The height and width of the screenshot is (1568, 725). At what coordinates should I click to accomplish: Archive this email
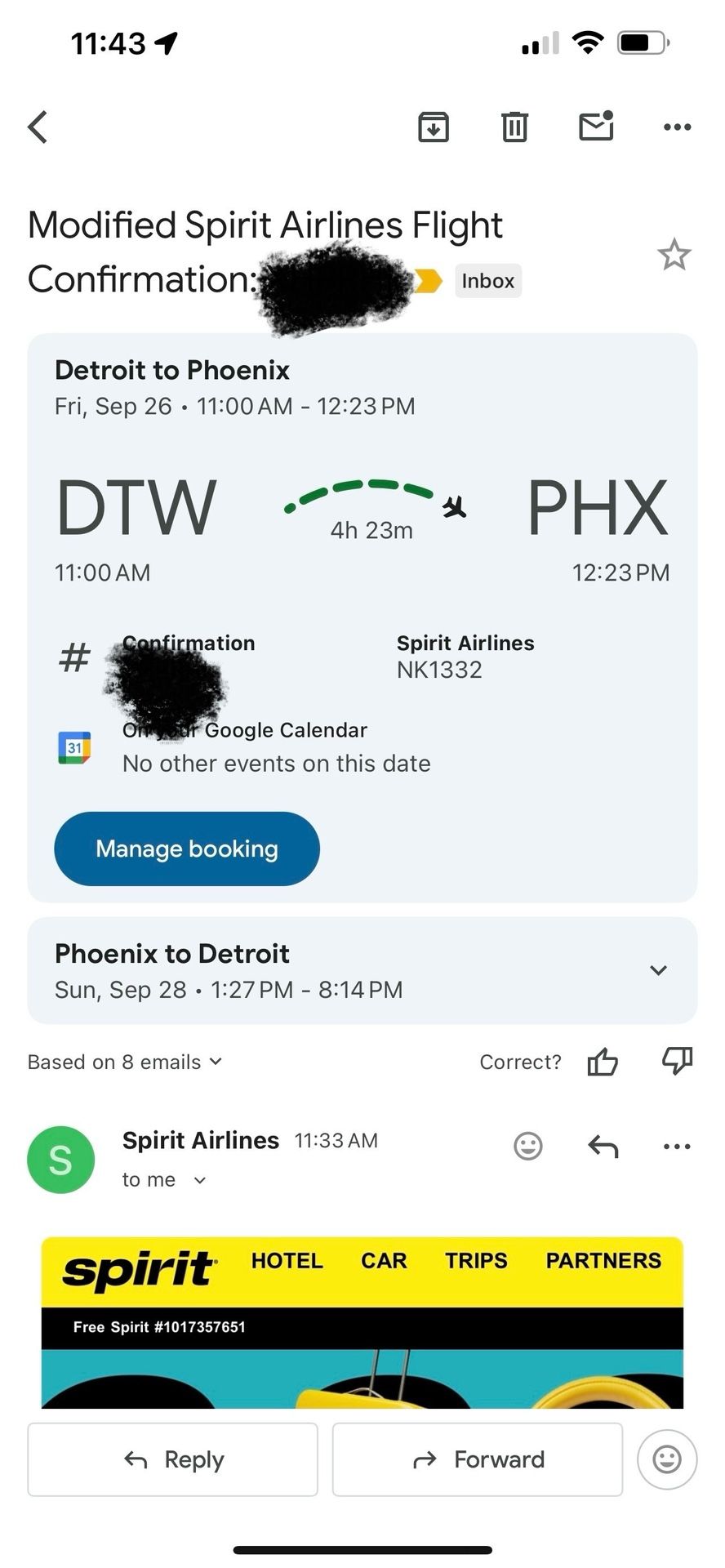434,127
